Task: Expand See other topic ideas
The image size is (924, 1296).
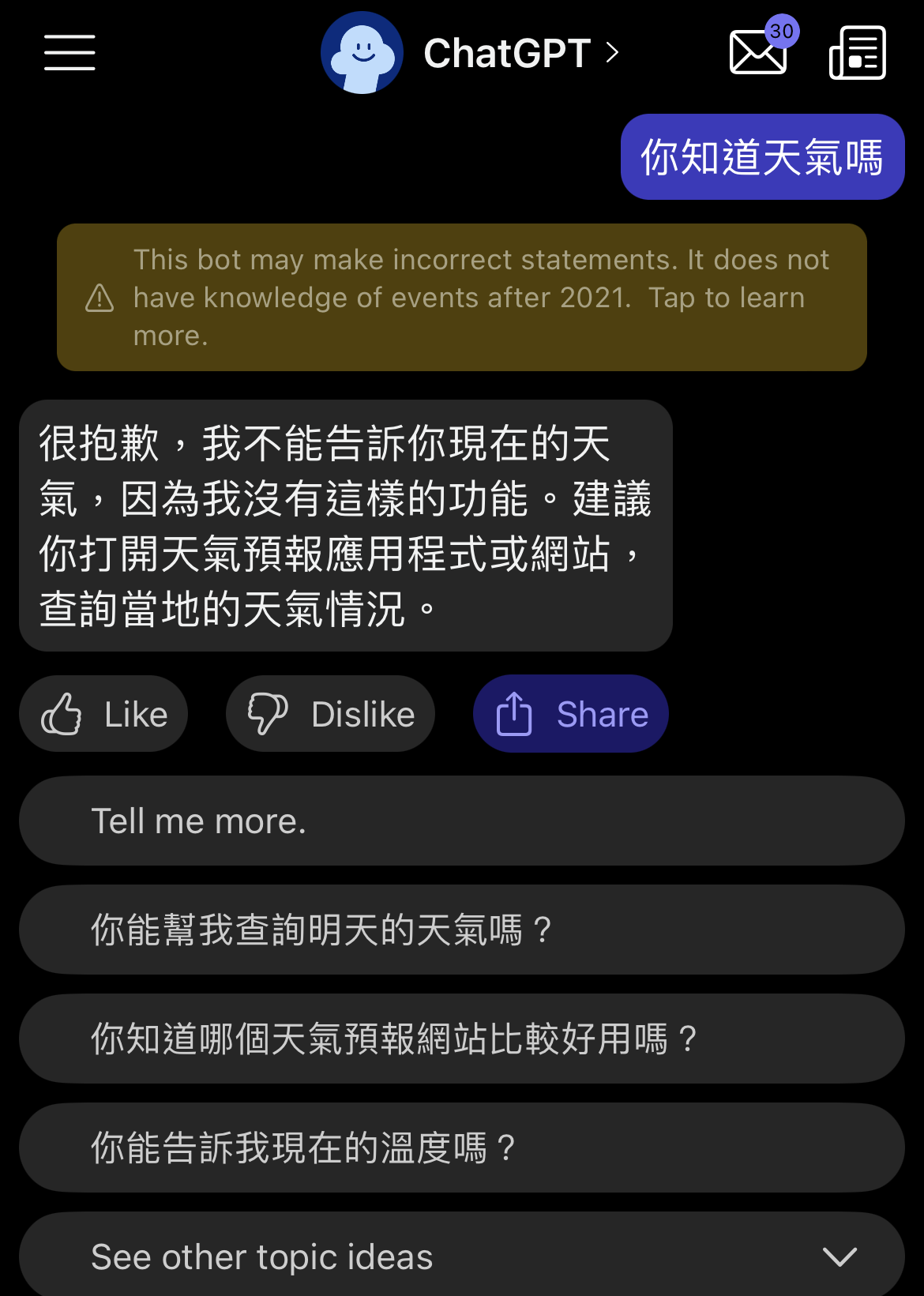Action: coord(461,1256)
